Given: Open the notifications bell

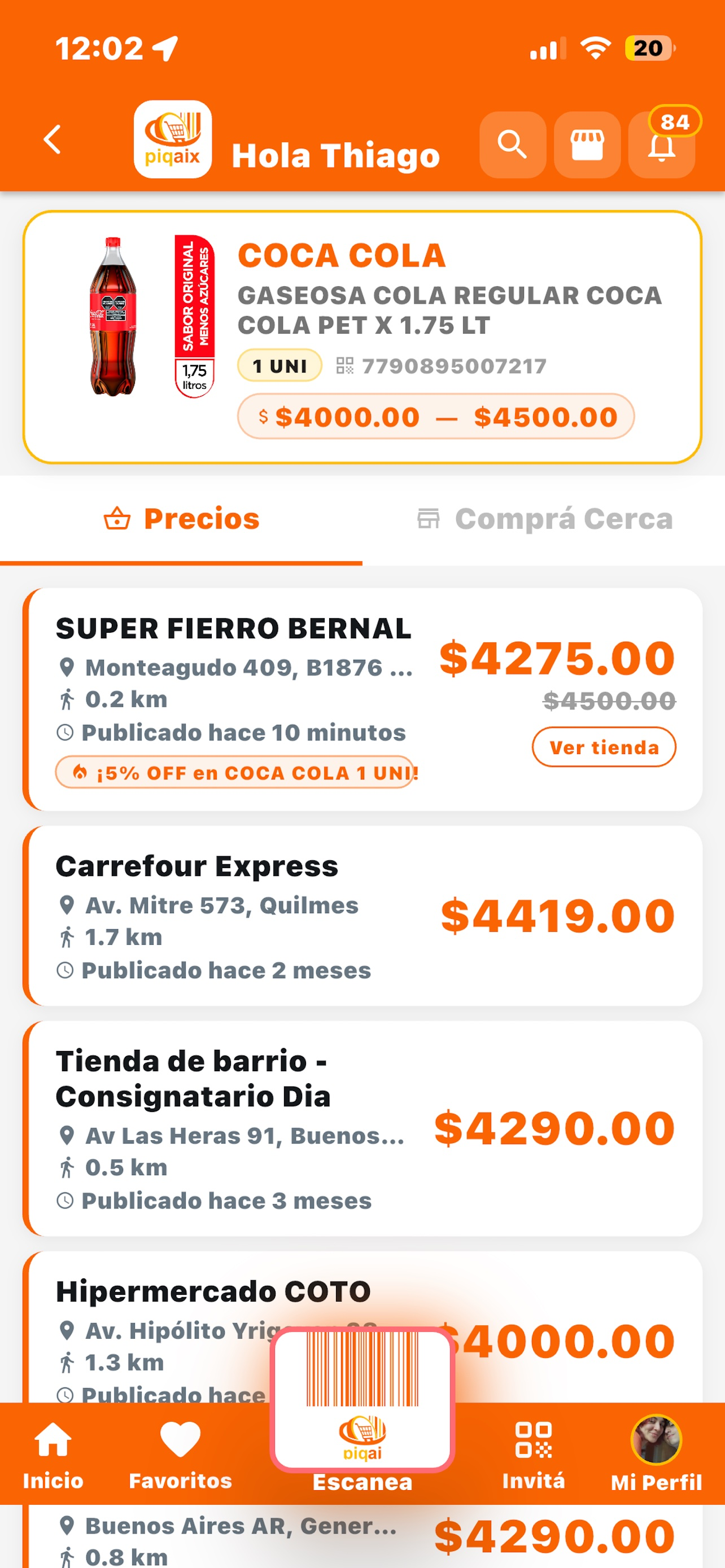Looking at the screenshot, I should point(662,145).
